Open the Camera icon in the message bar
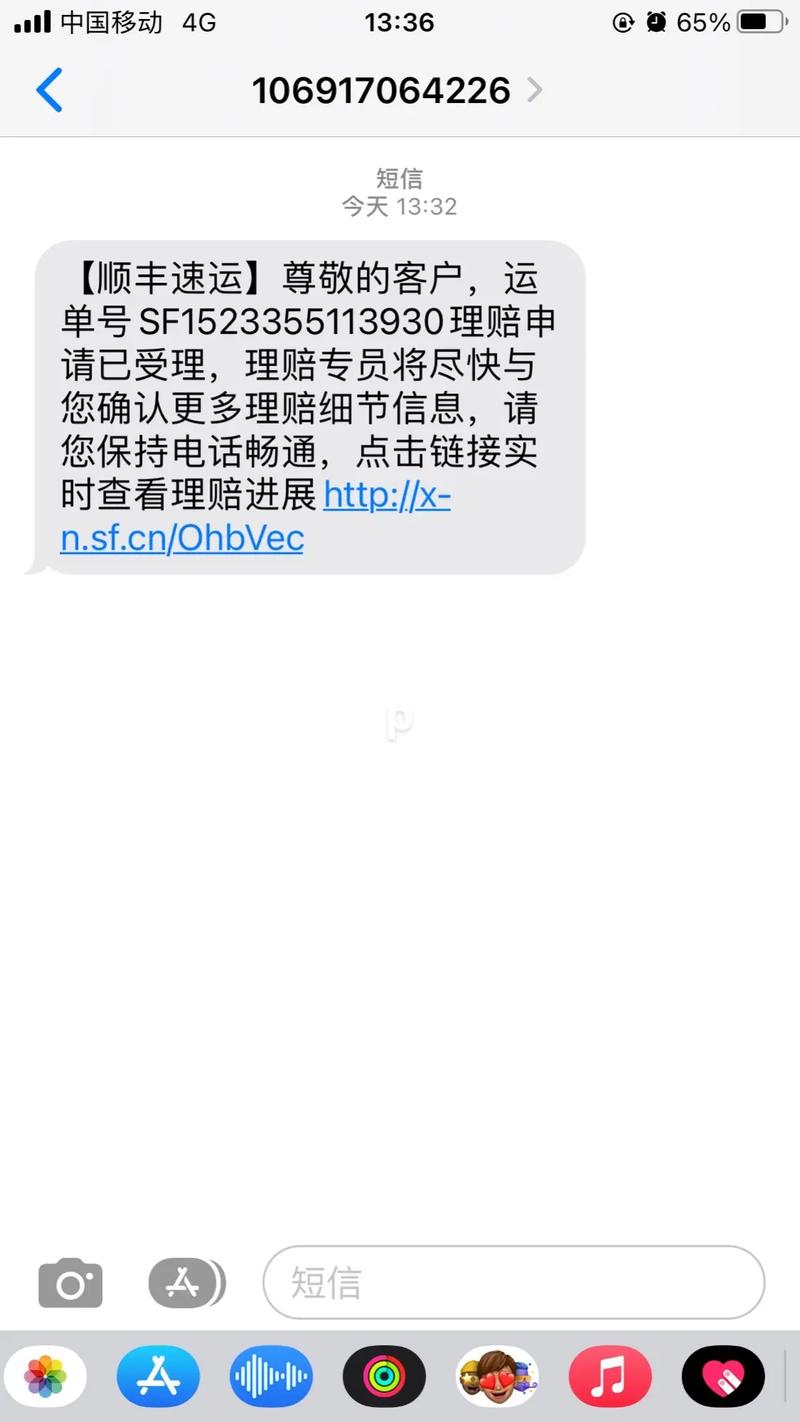The height and width of the screenshot is (1422, 800). [69, 1283]
